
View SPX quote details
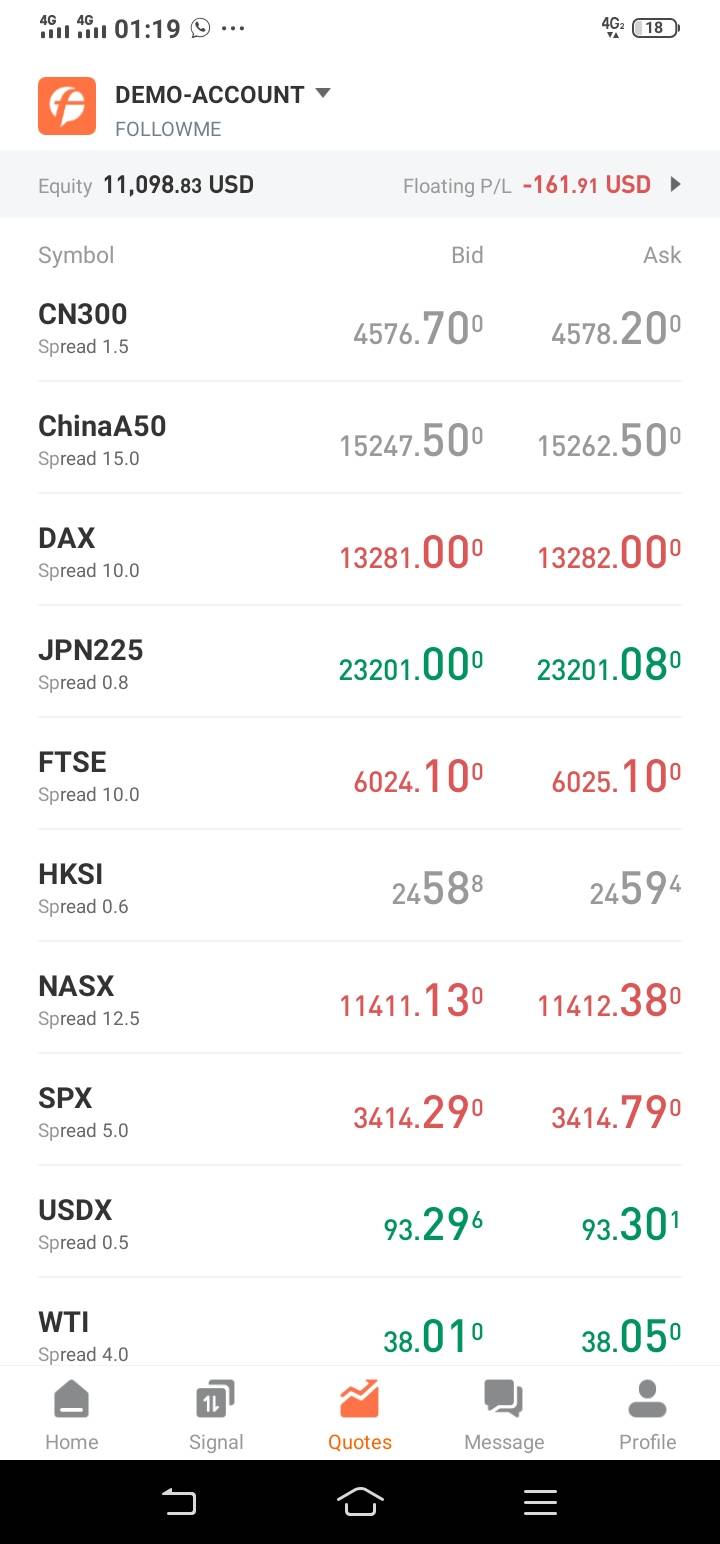coord(360,1110)
